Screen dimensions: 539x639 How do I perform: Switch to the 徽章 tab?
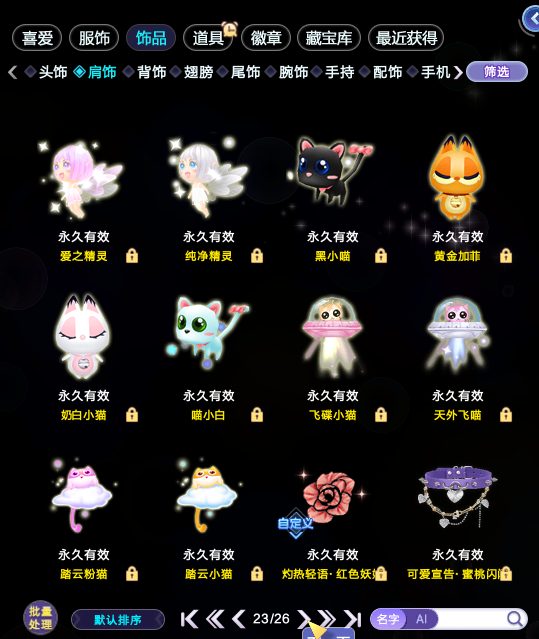[x=266, y=38]
